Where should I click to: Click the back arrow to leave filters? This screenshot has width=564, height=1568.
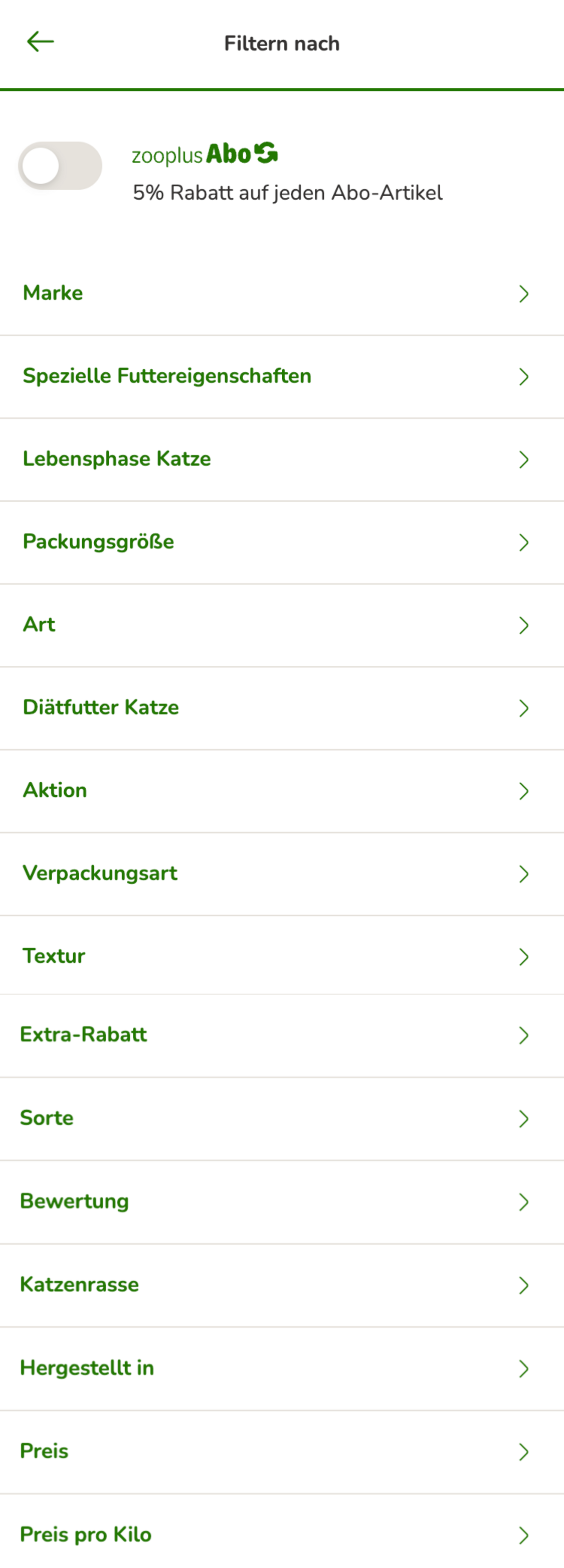(40, 41)
